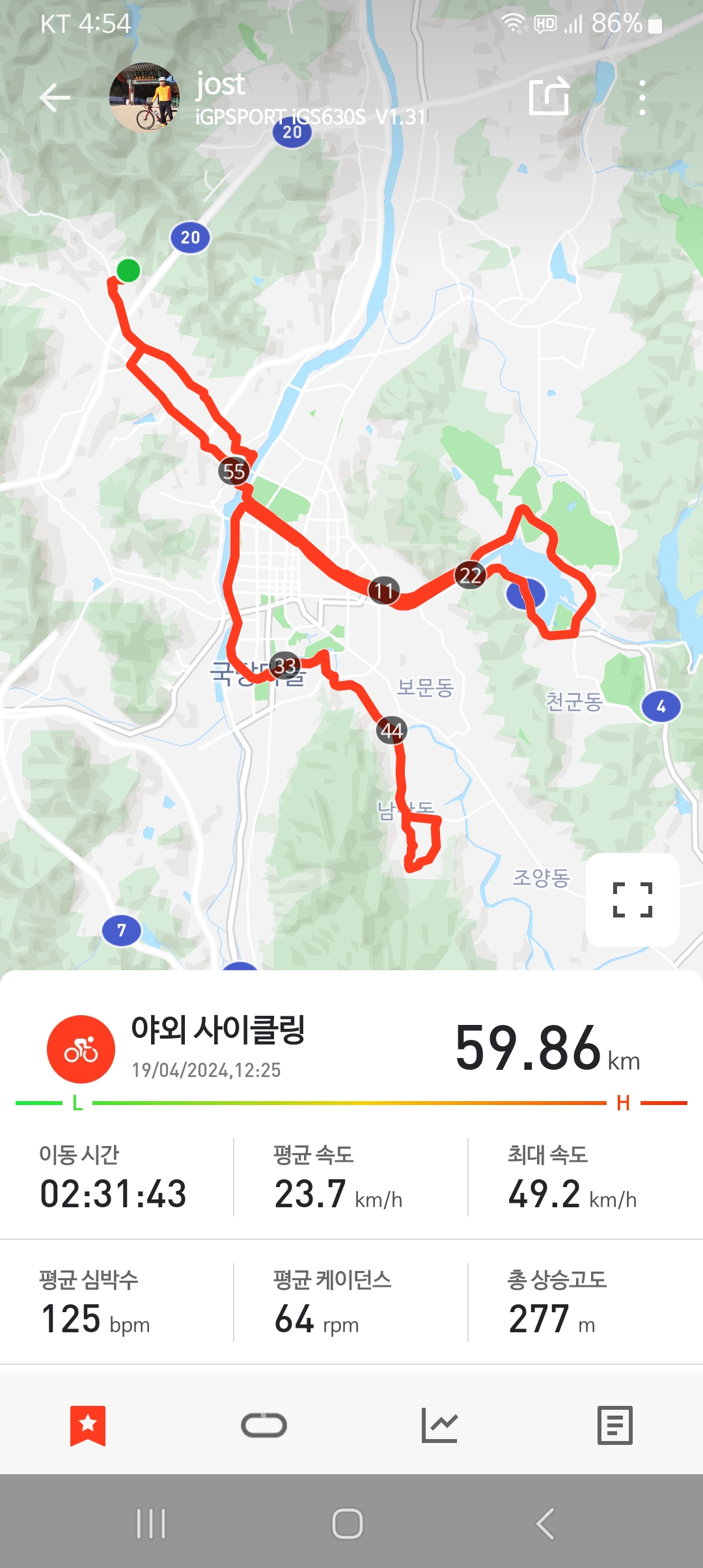703x1568 pixels.
Task: Switch to the lap track tab
Action: [x=264, y=1425]
